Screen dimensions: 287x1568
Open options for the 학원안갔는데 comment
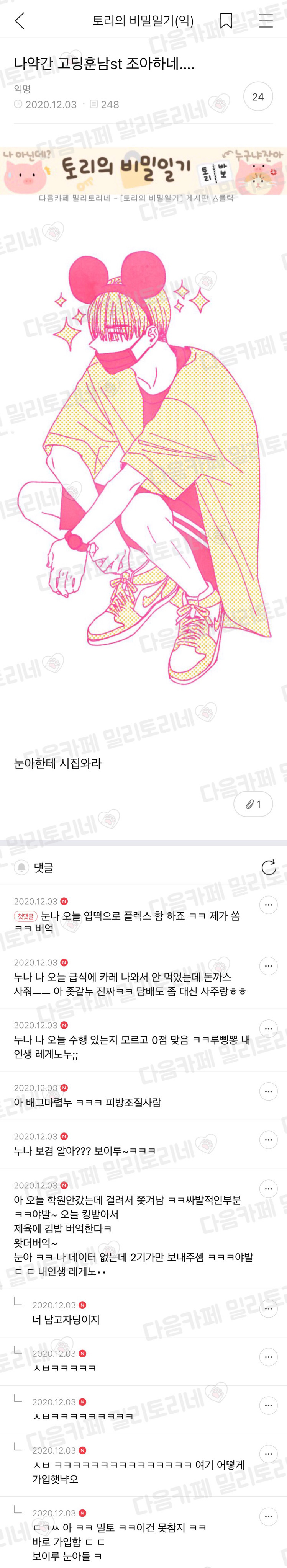click(268, 1189)
